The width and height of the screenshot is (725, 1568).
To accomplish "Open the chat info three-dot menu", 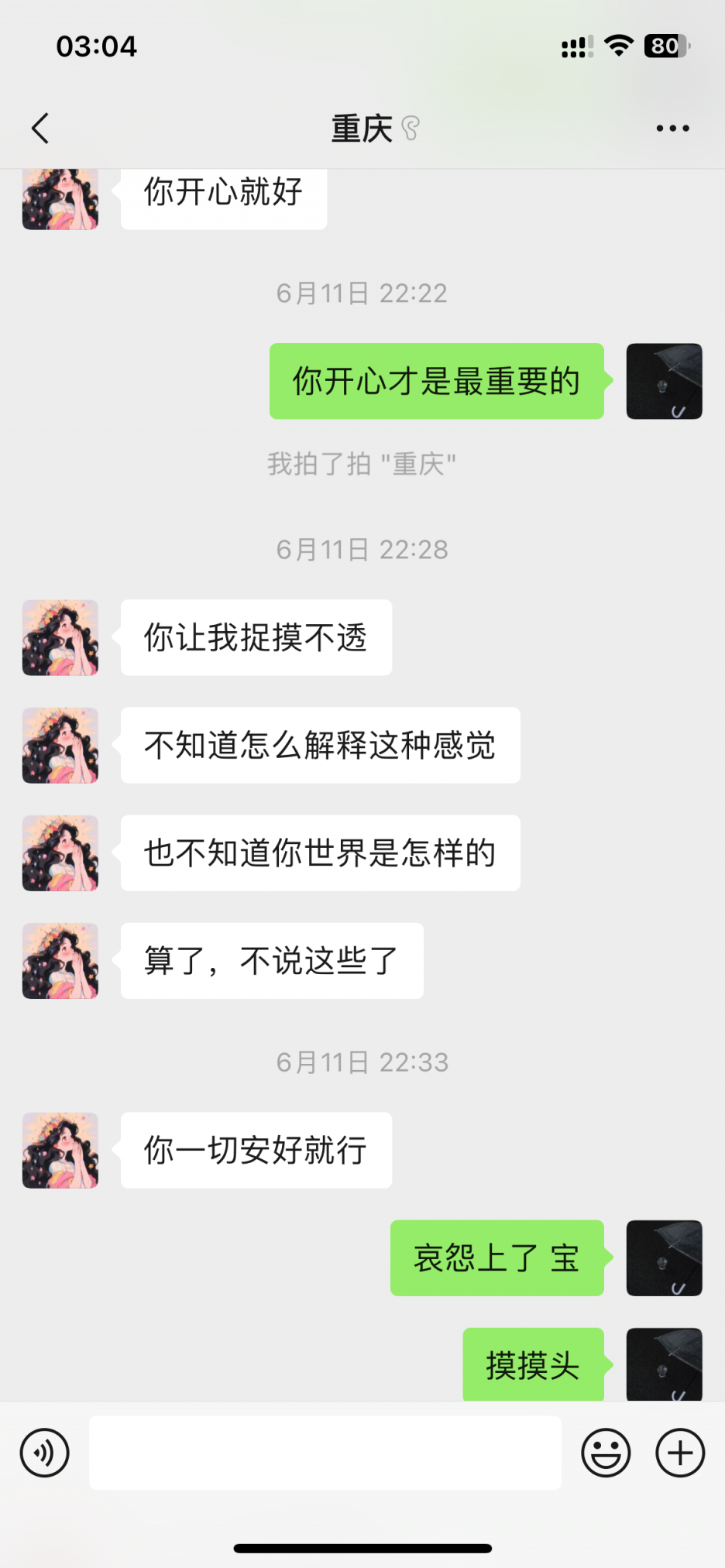I will 672,129.
